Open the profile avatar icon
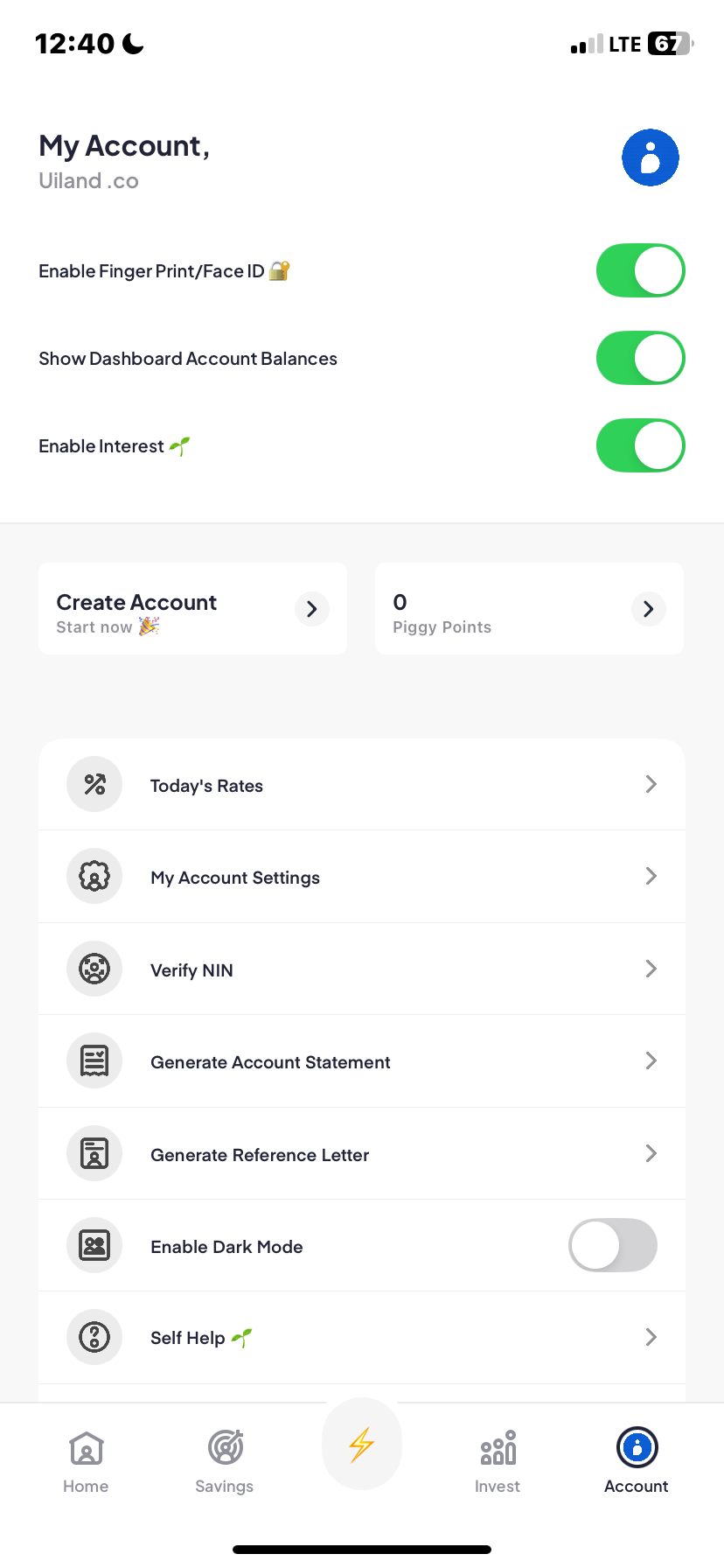This screenshot has height=1568, width=724. tap(650, 157)
